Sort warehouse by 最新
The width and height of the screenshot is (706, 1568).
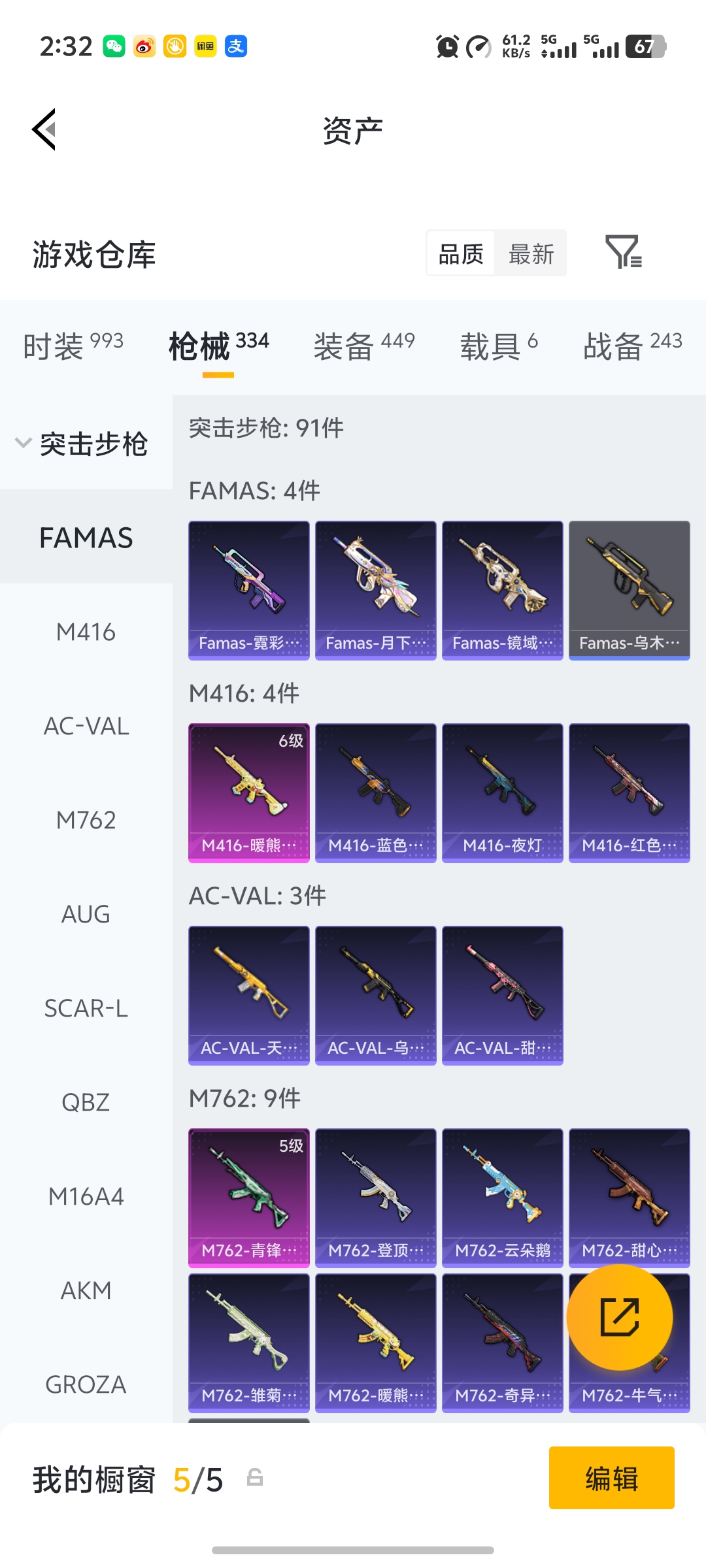tap(531, 254)
